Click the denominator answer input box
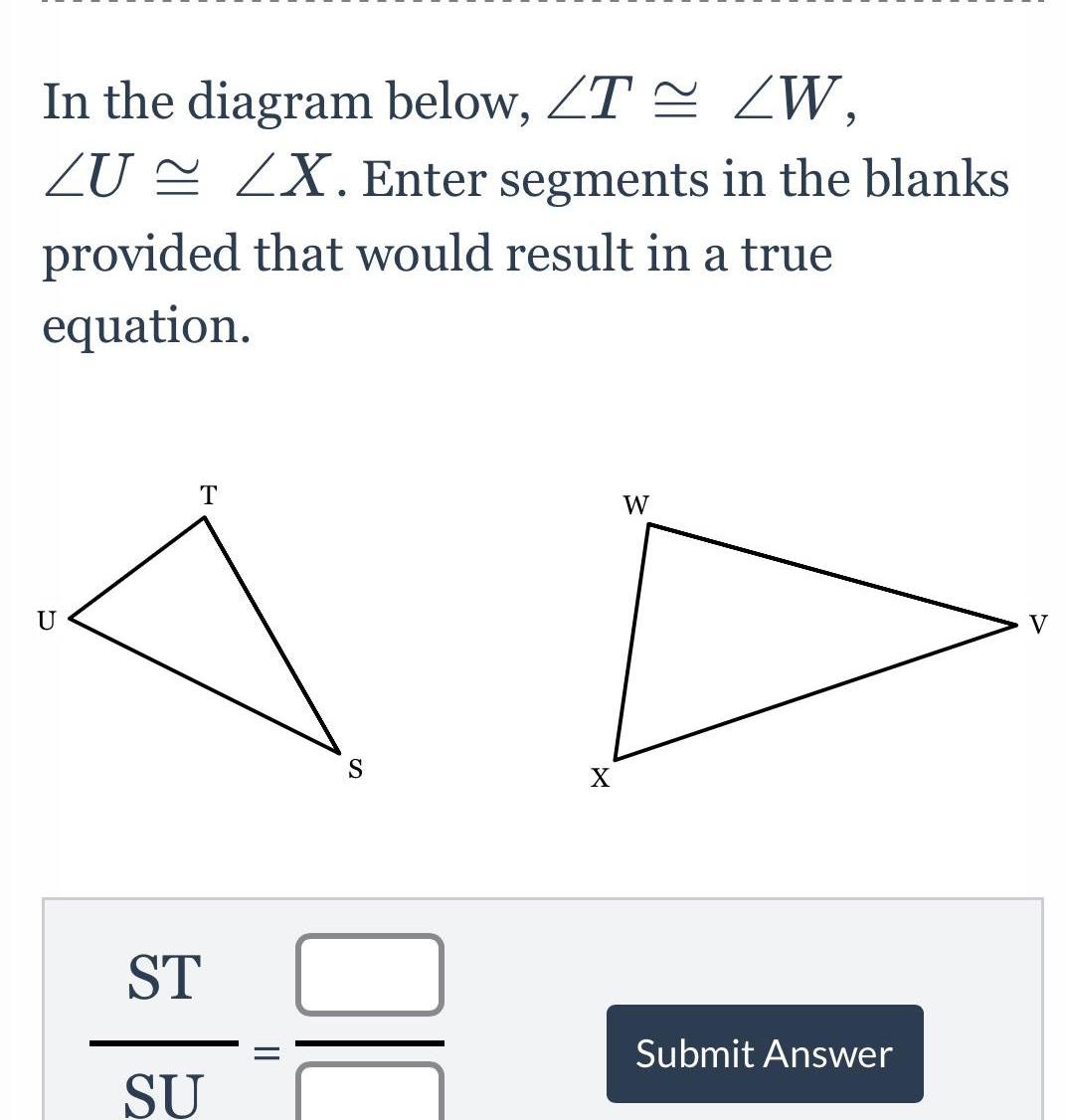Screen dimensions: 1066x1120 coord(369,1094)
